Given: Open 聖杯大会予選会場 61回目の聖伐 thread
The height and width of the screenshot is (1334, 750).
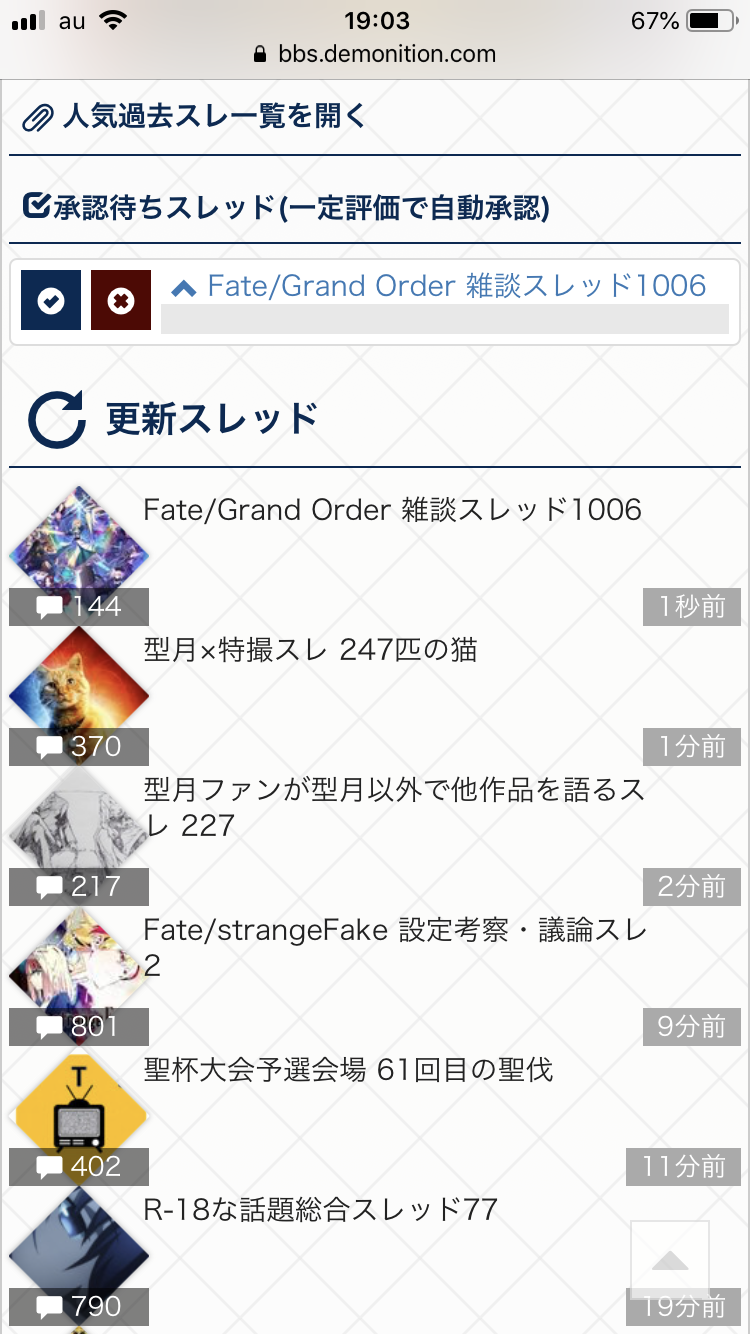Looking at the screenshot, I should (x=348, y=1071).
